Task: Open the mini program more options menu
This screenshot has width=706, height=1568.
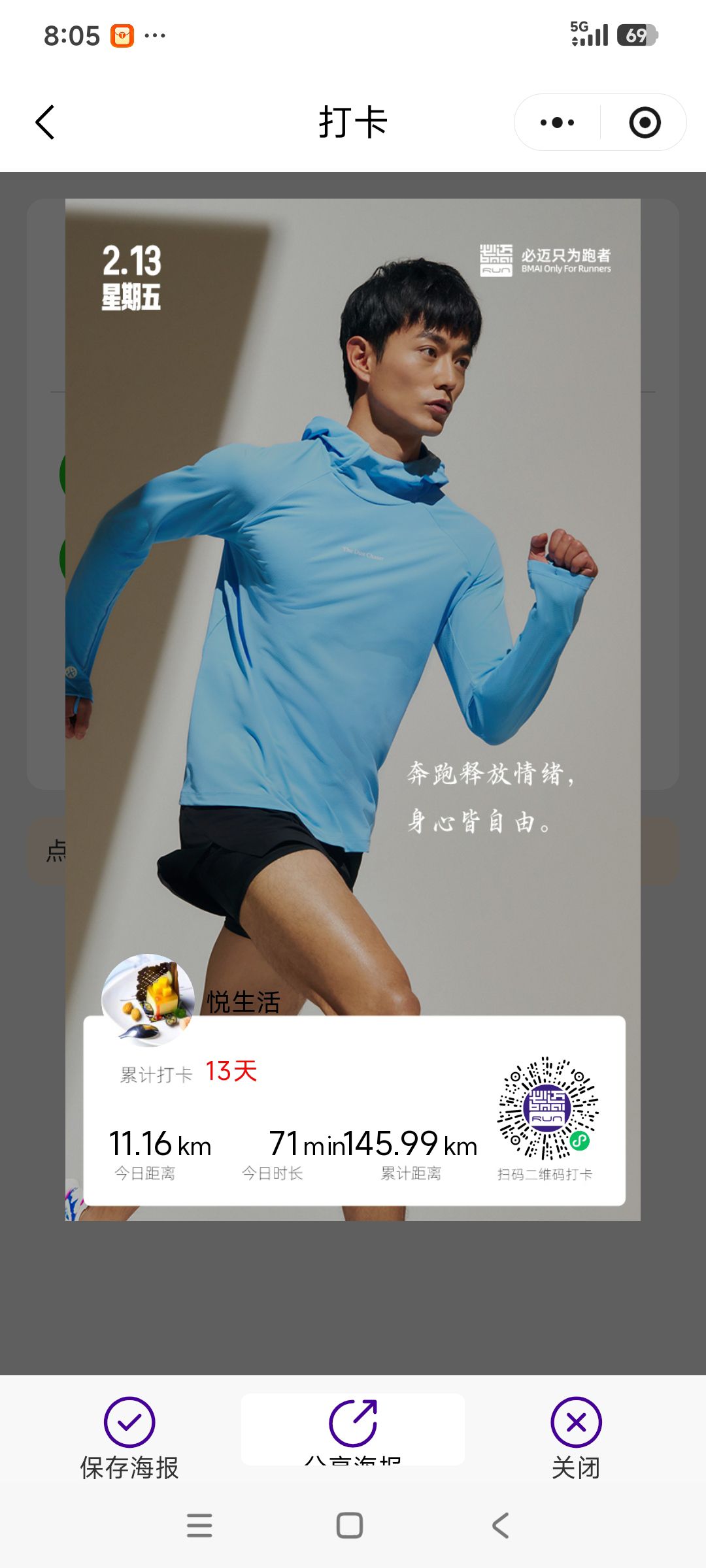Action: click(557, 122)
